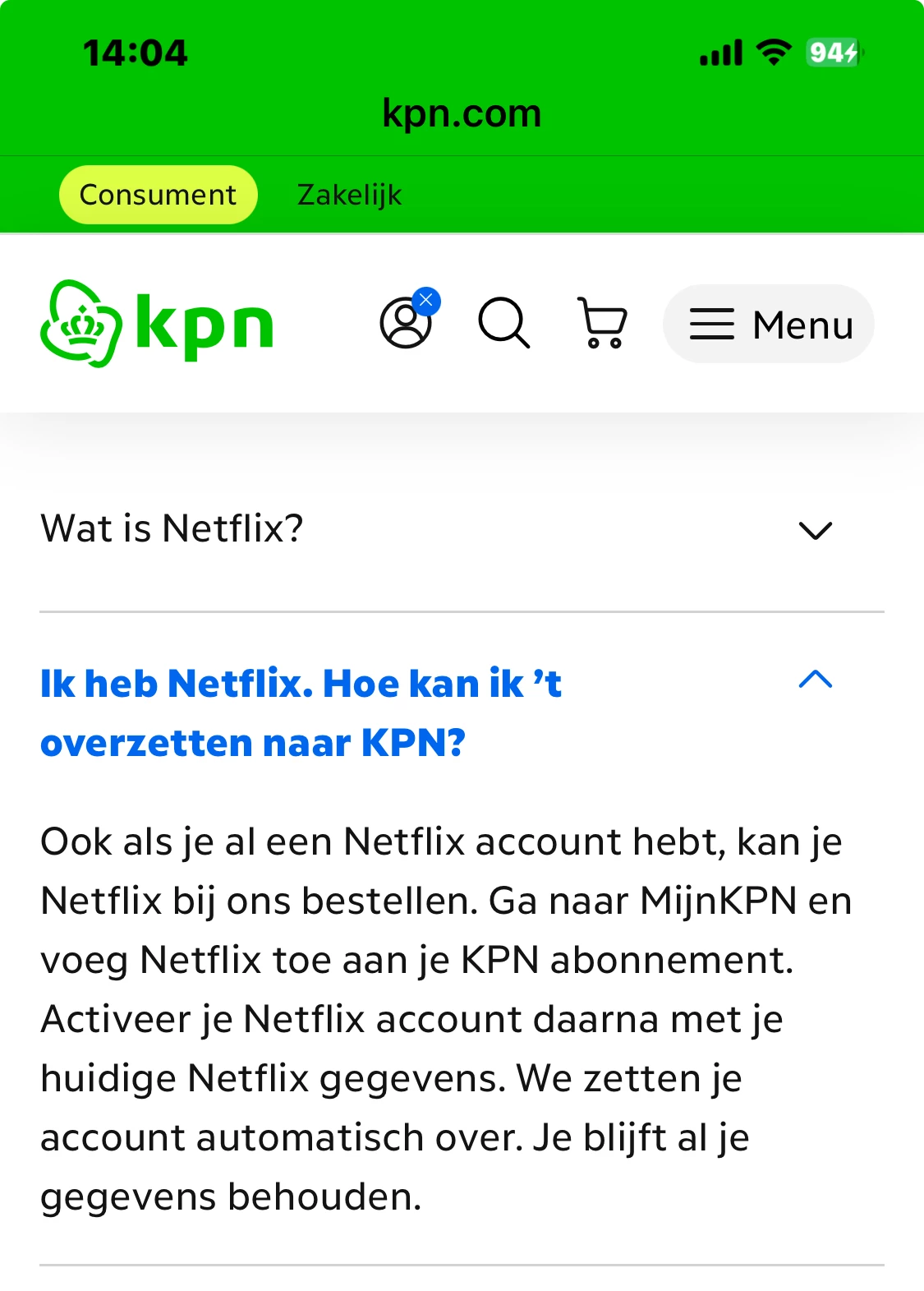Open the shopping cart
Screen dimensions: 924x1291
point(603,323)
